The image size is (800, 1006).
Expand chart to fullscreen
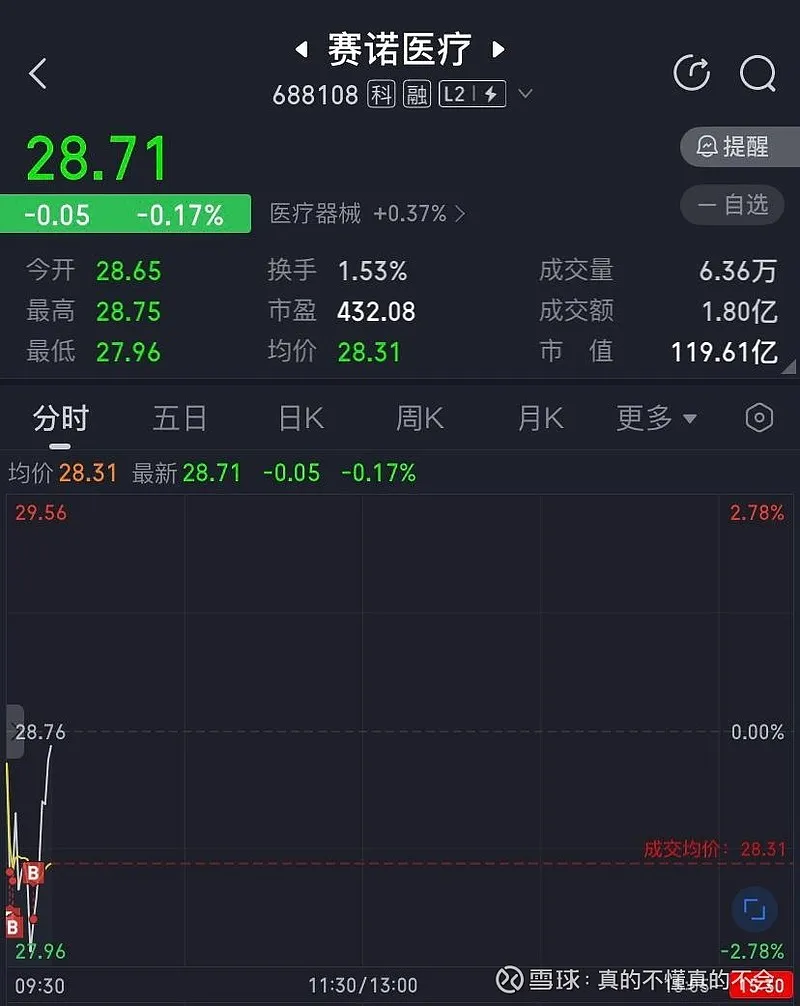(x=755, y=910)
